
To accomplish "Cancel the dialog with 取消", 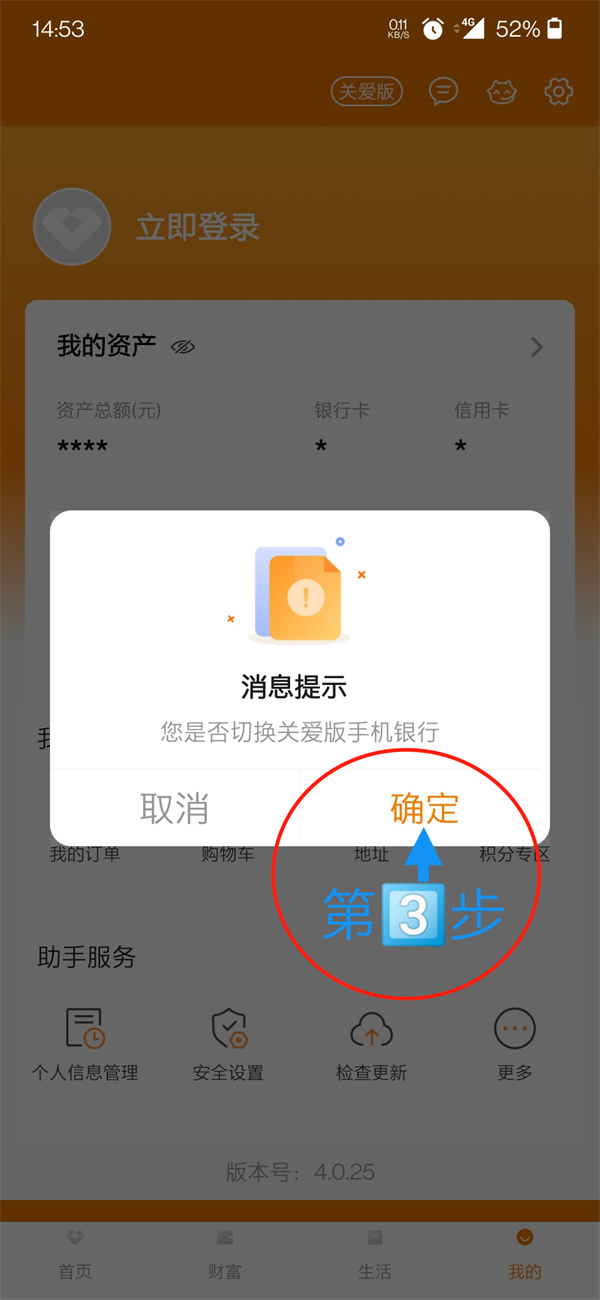I will (x=174, y=808).
